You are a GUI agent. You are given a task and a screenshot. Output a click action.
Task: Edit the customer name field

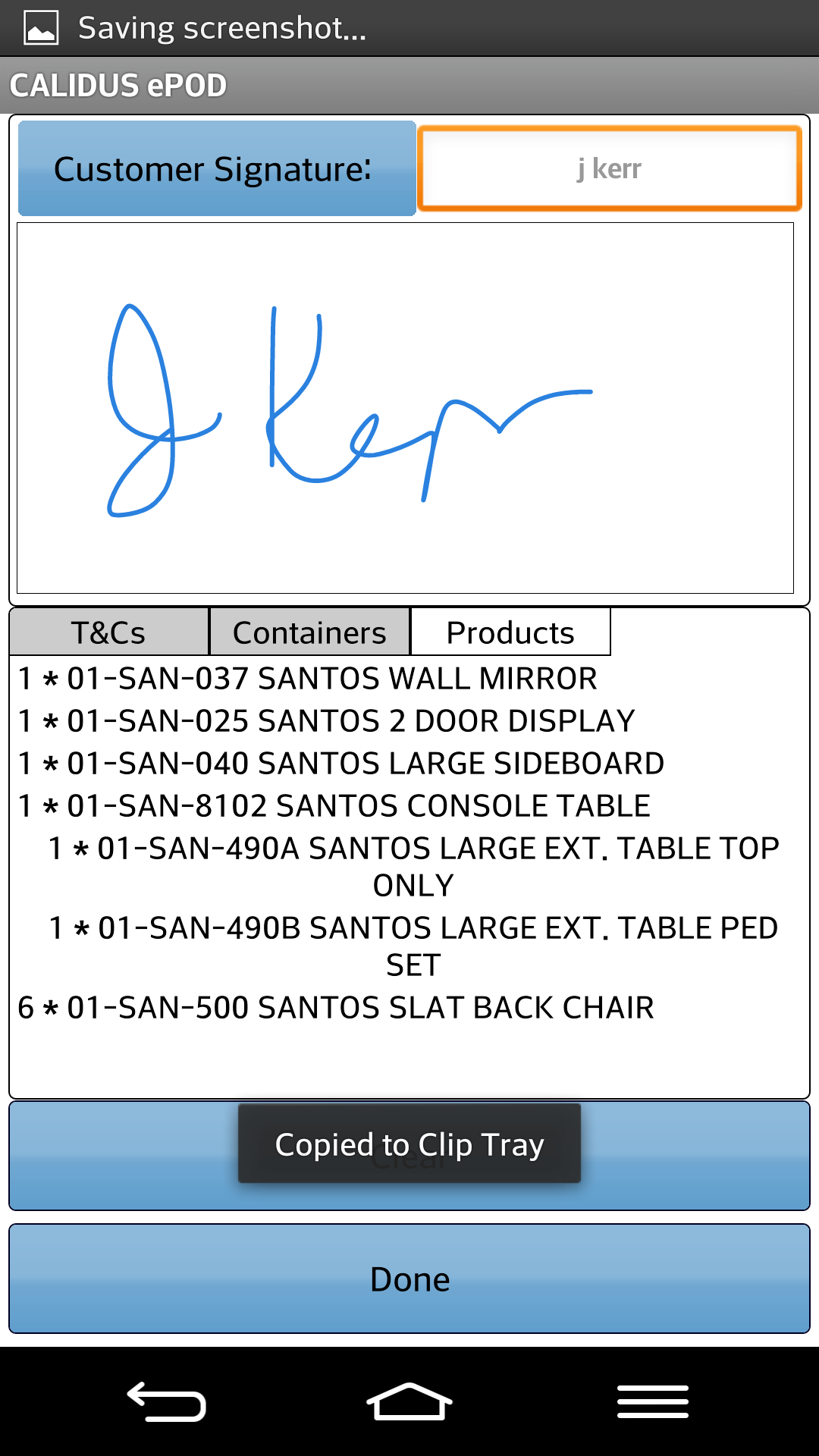610,168
